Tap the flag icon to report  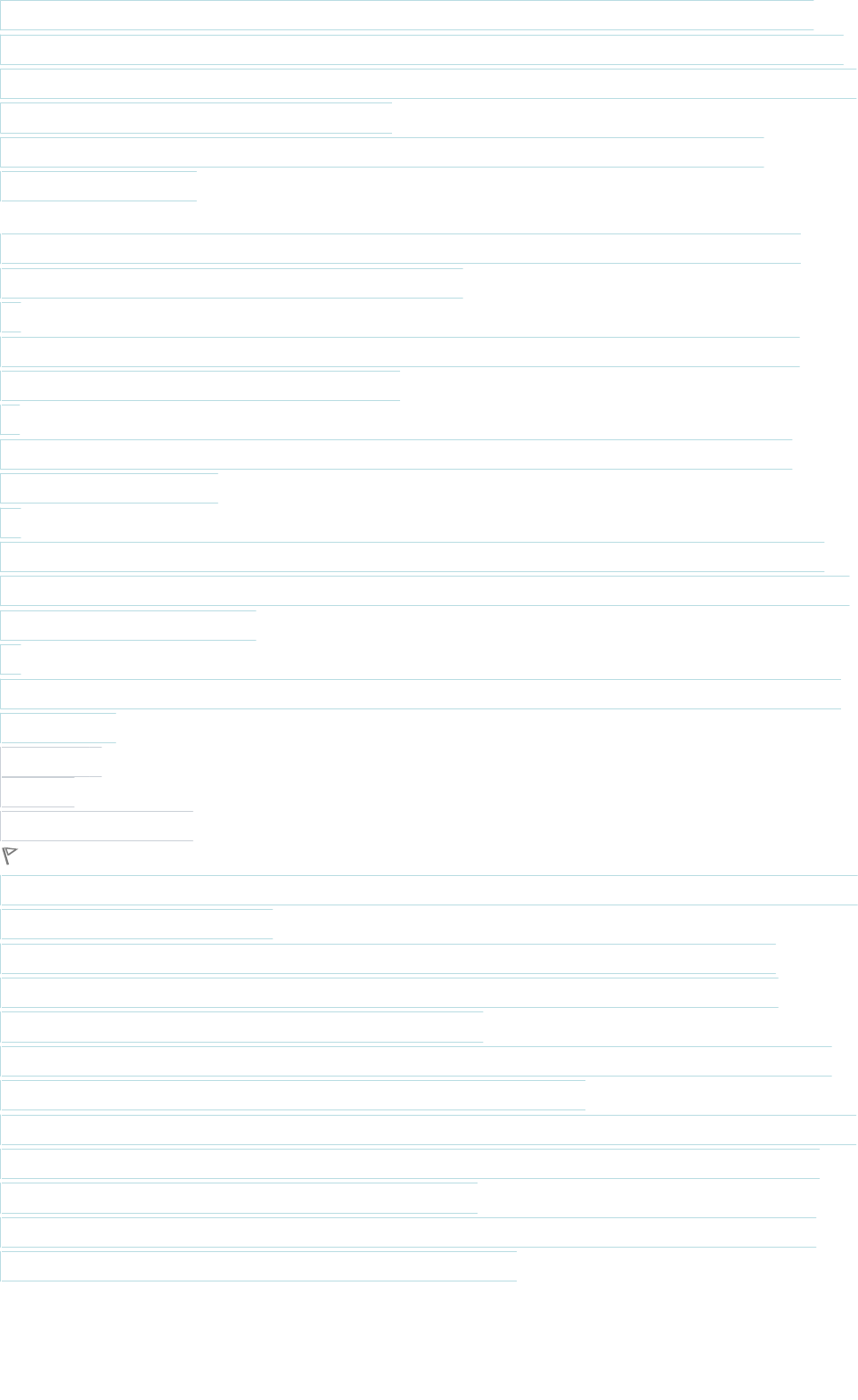click(10, 856)
